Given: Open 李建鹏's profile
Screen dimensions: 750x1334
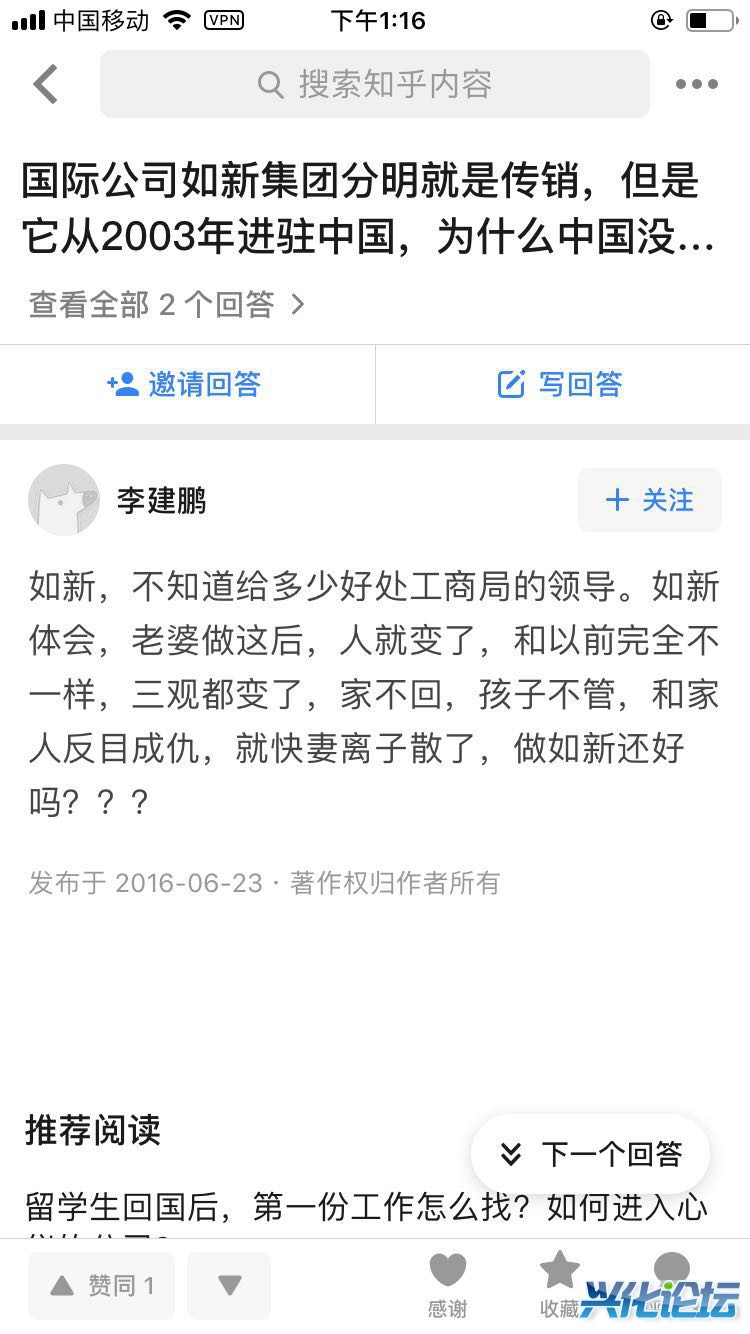Looking at the screenshot, I should pos(161,500).
